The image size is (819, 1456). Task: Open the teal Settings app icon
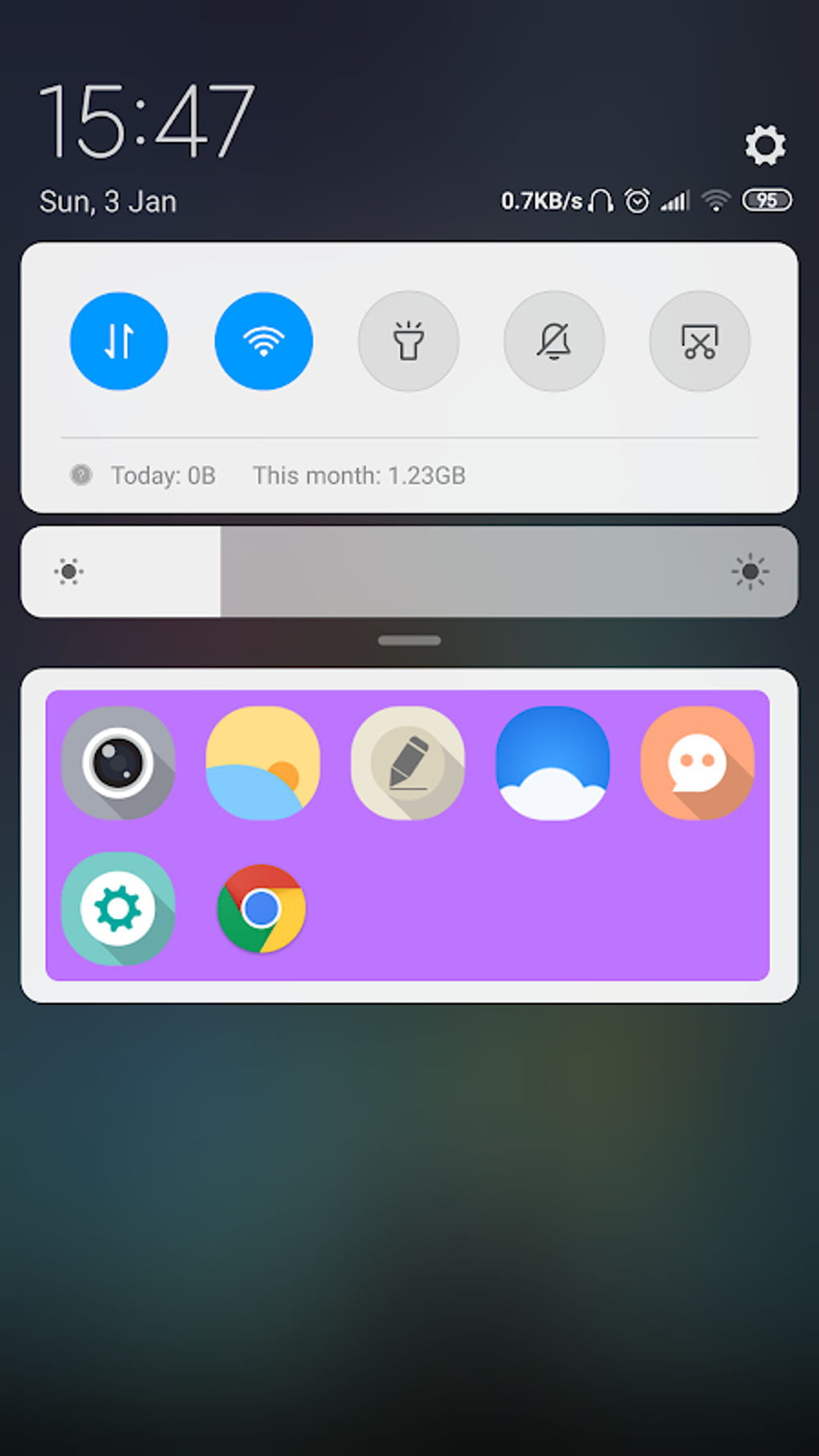coord(119,908)
